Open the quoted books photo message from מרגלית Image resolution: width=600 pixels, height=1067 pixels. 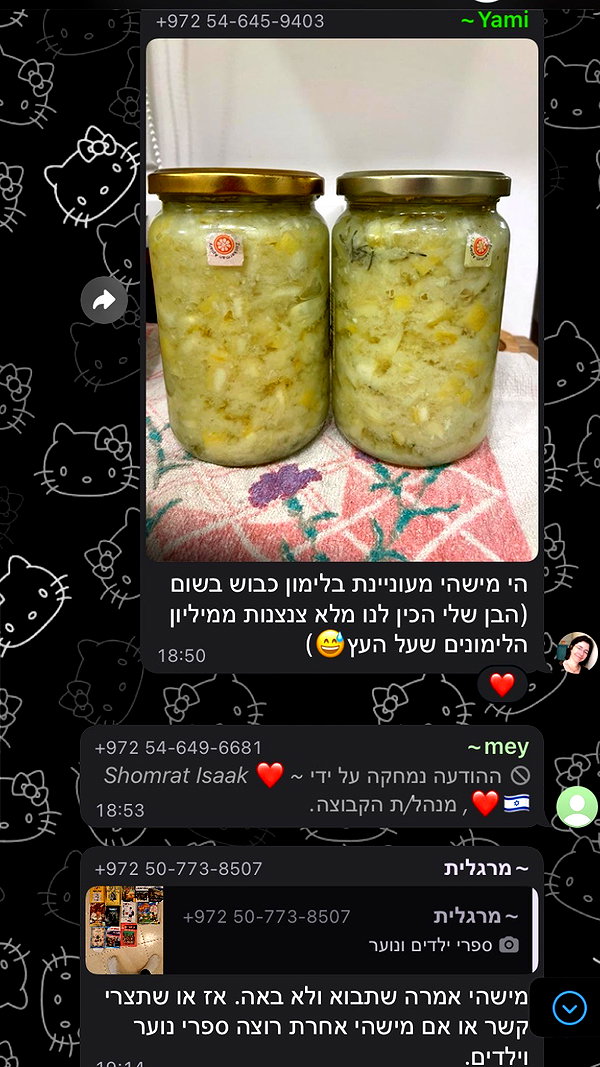(312, 930)
